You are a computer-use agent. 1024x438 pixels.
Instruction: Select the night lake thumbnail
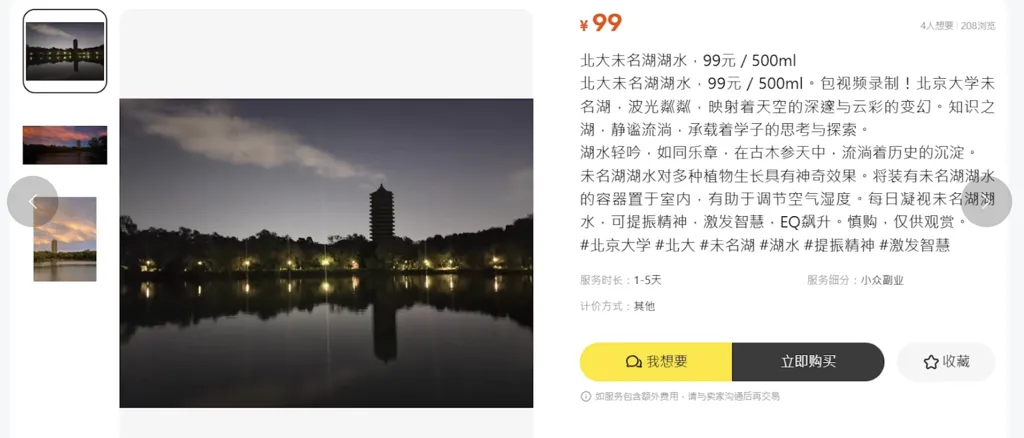coord(65,51)
